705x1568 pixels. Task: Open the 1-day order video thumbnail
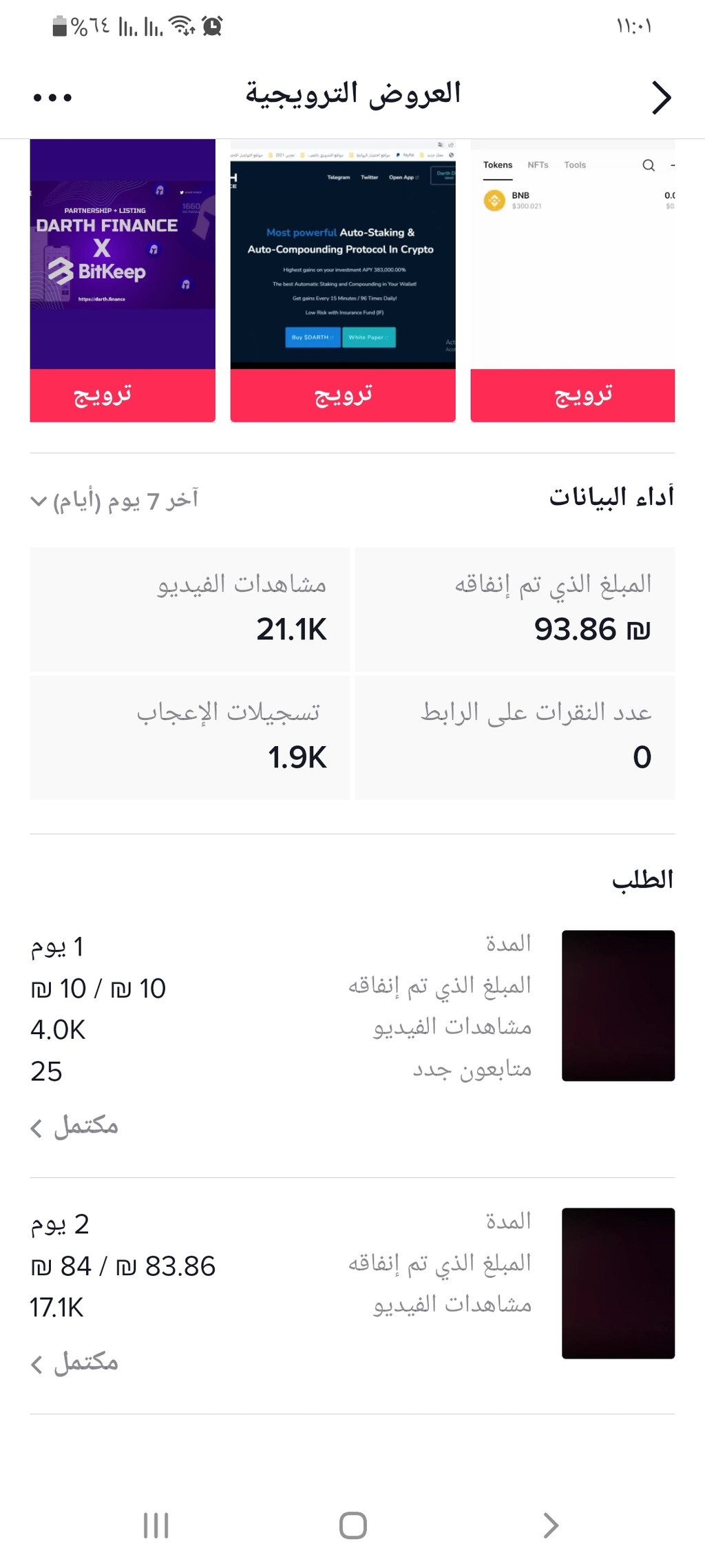click(618, 1006)
